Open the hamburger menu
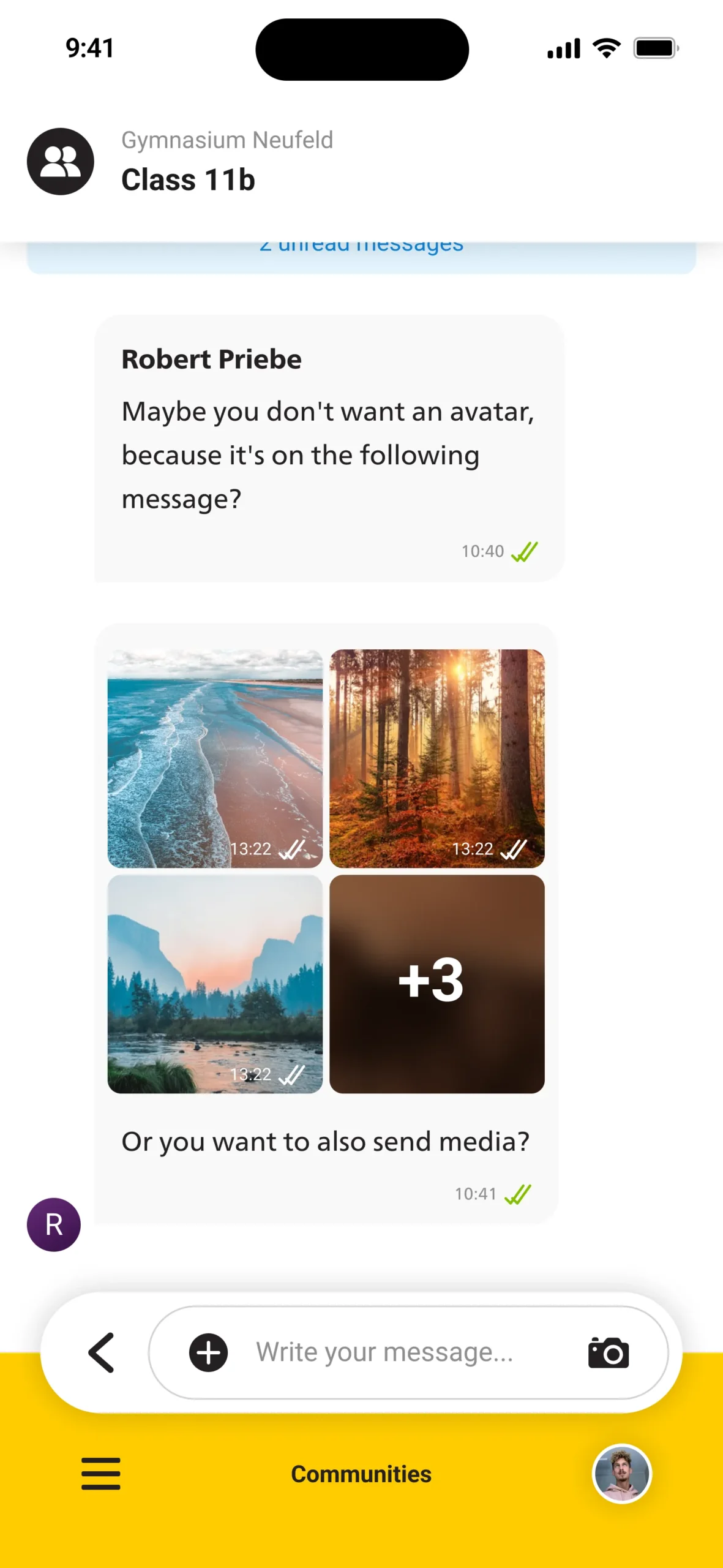Viewport: 723px width, 1568px height. click(x=101, y=1474)
